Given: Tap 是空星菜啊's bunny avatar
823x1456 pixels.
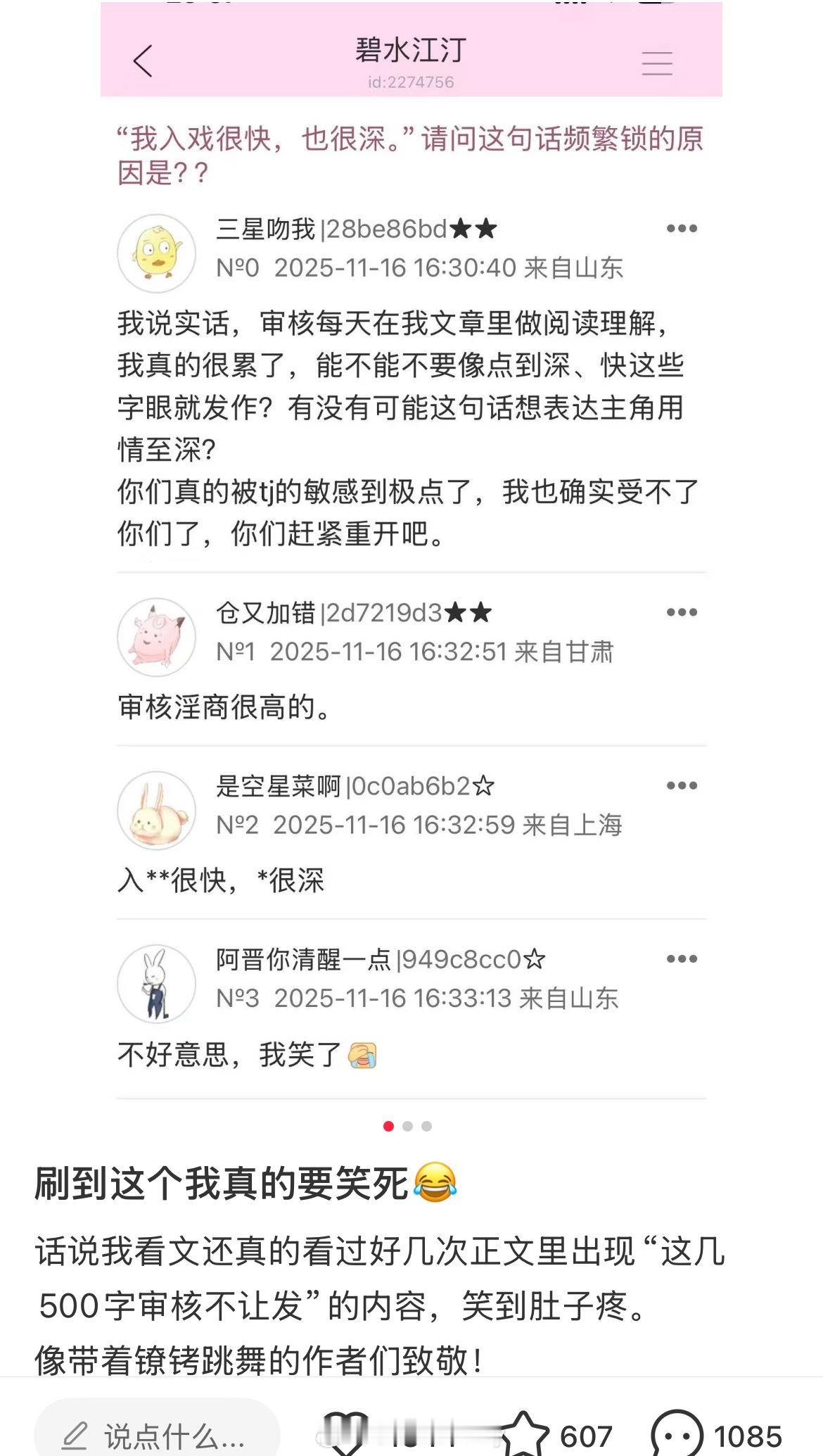Looking at the screenshot, I should point(156,809).
